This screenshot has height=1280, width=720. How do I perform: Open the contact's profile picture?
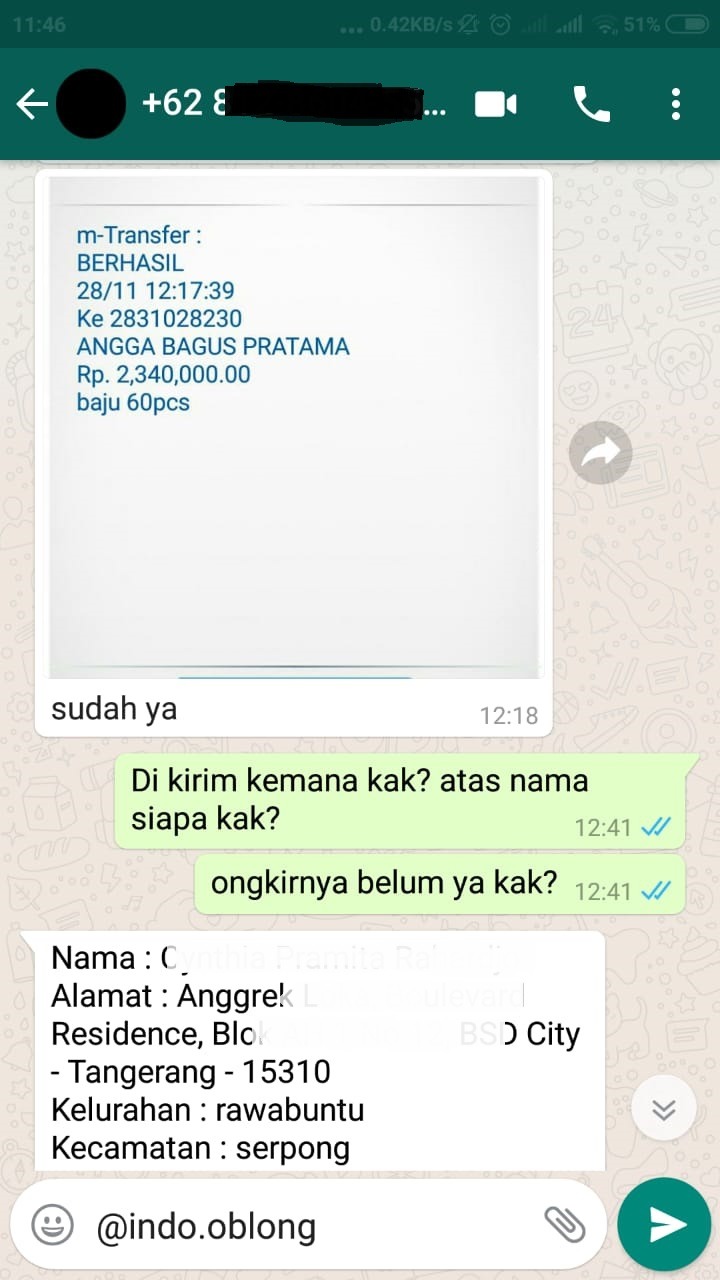[91, 104]
